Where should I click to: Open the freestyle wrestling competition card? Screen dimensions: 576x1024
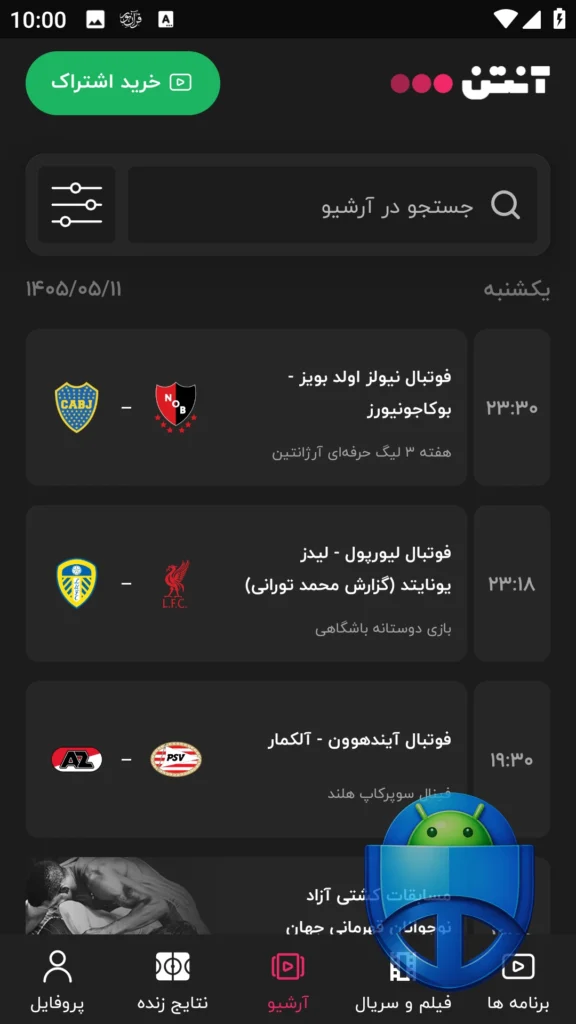coord(246,896)
